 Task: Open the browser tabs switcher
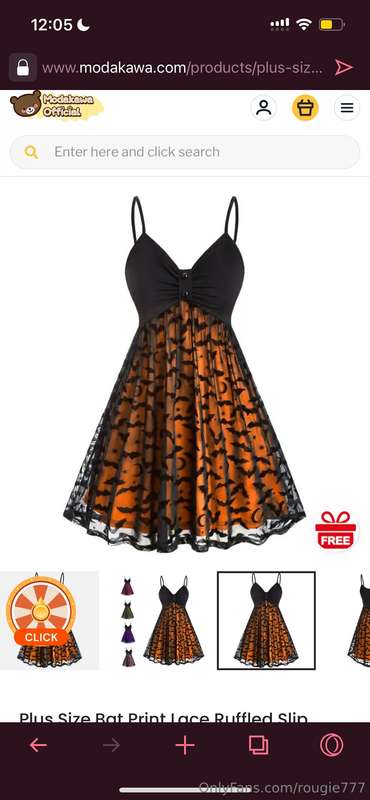click(x=258, y=745)
